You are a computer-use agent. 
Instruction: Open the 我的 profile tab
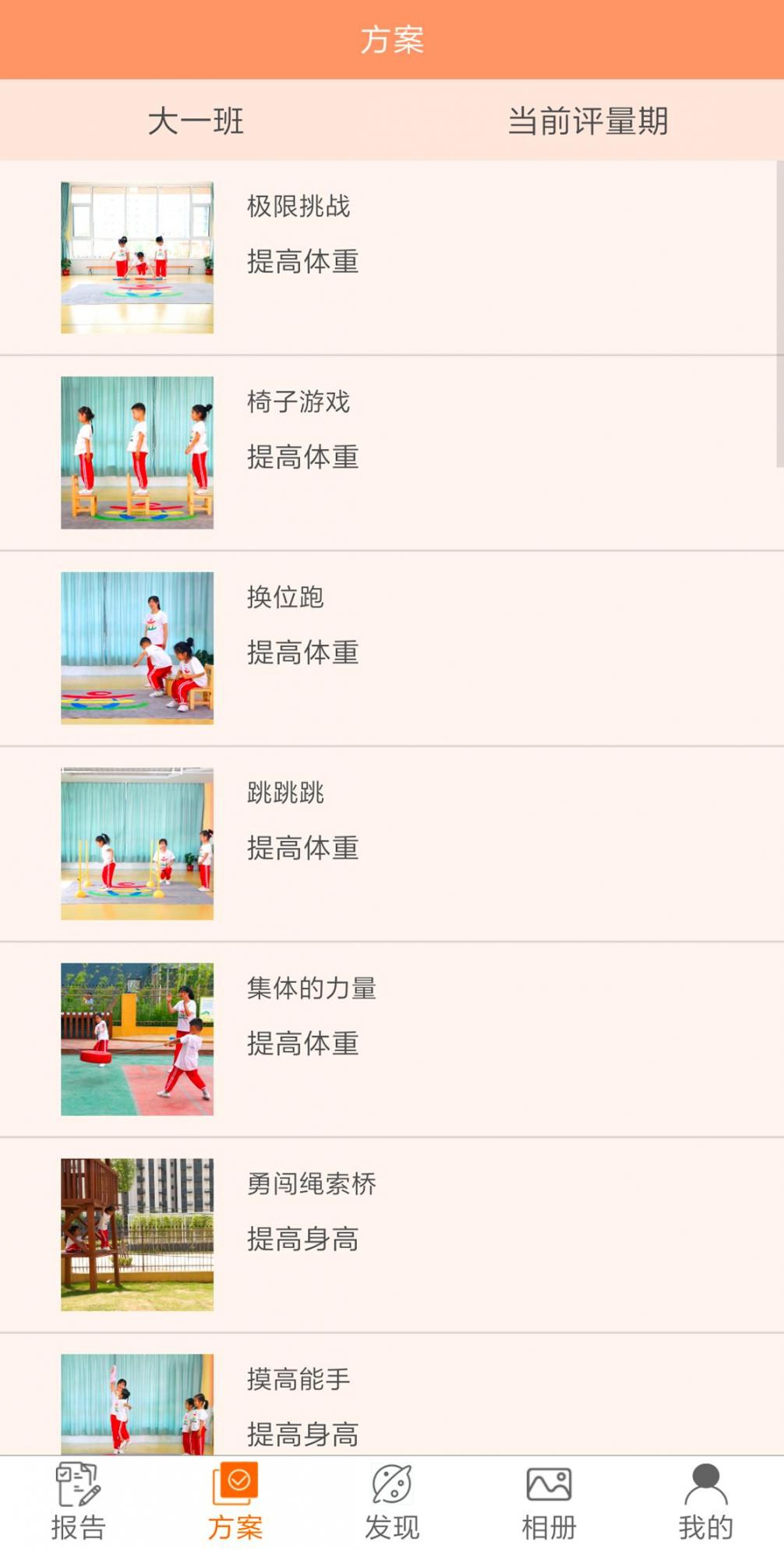coord(705,1501)
